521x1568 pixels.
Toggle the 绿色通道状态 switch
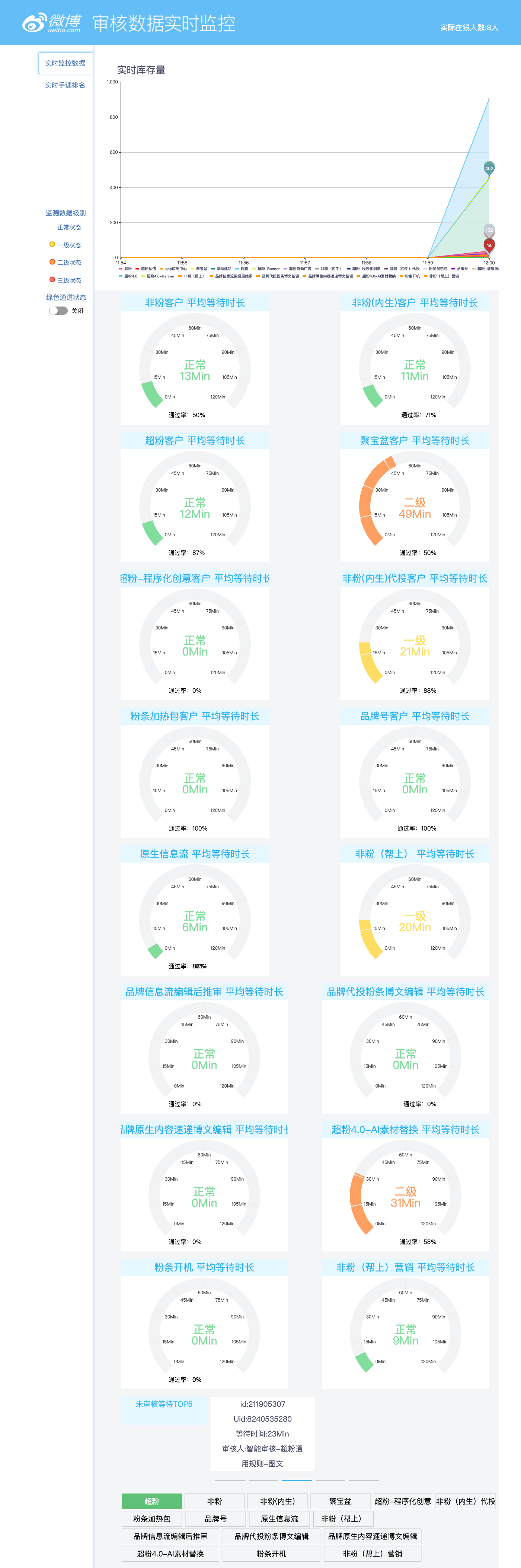[58, 311]
